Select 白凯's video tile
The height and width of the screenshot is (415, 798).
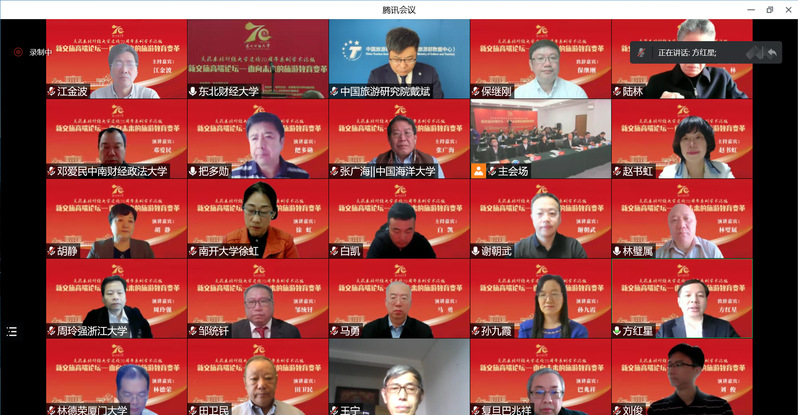pyautogui.click(x=399, y=218)
